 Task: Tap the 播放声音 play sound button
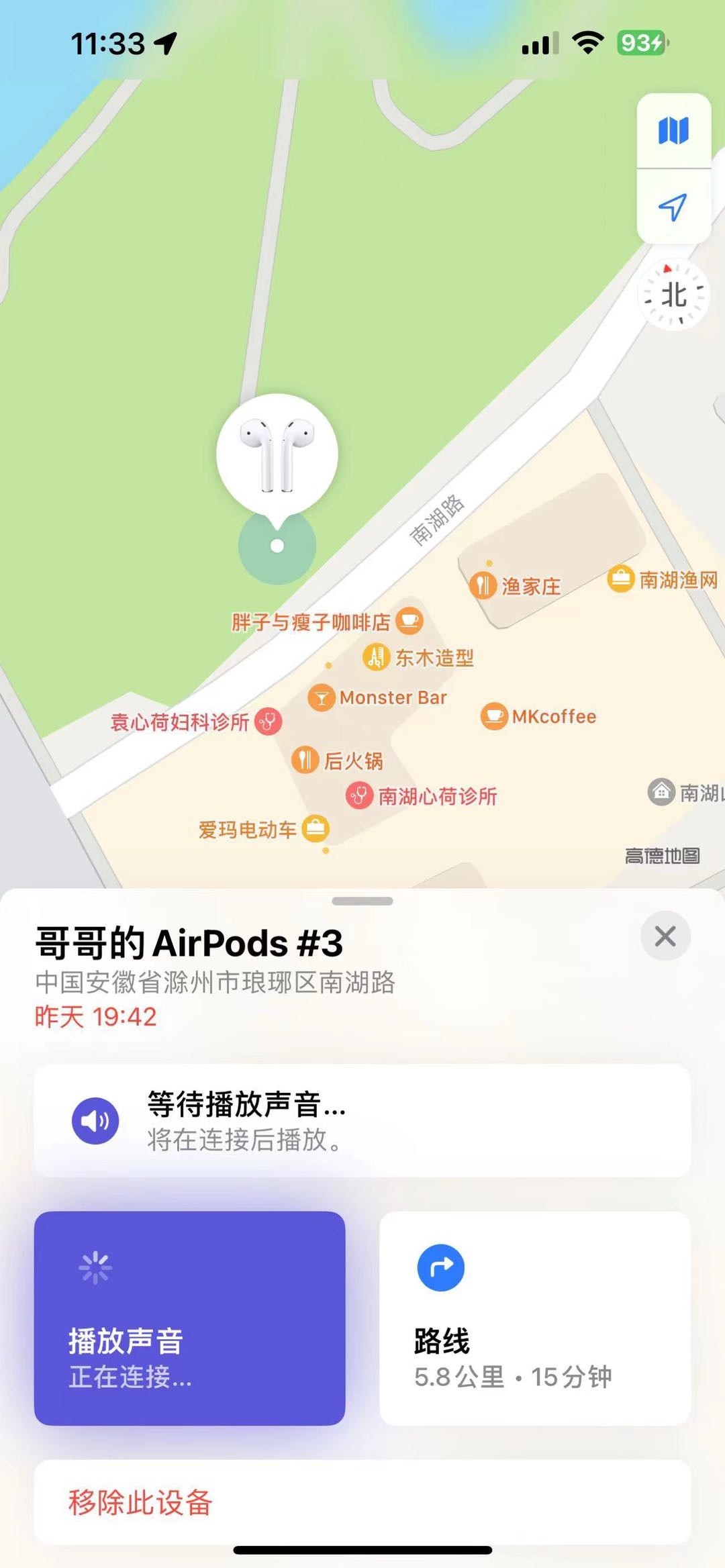tap(189, 1318)
